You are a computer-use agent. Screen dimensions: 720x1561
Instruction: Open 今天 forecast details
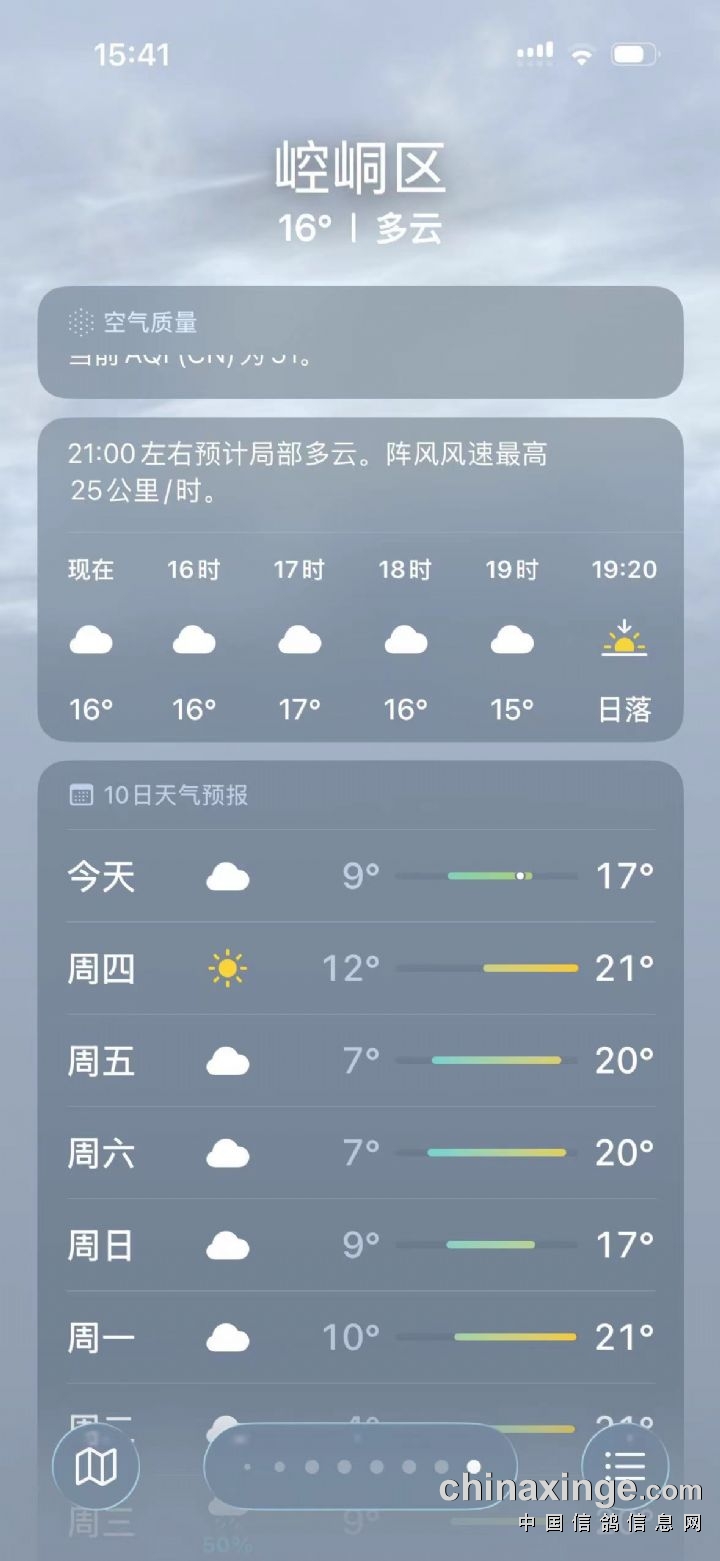pyautogui.click(x=360, y=876)
